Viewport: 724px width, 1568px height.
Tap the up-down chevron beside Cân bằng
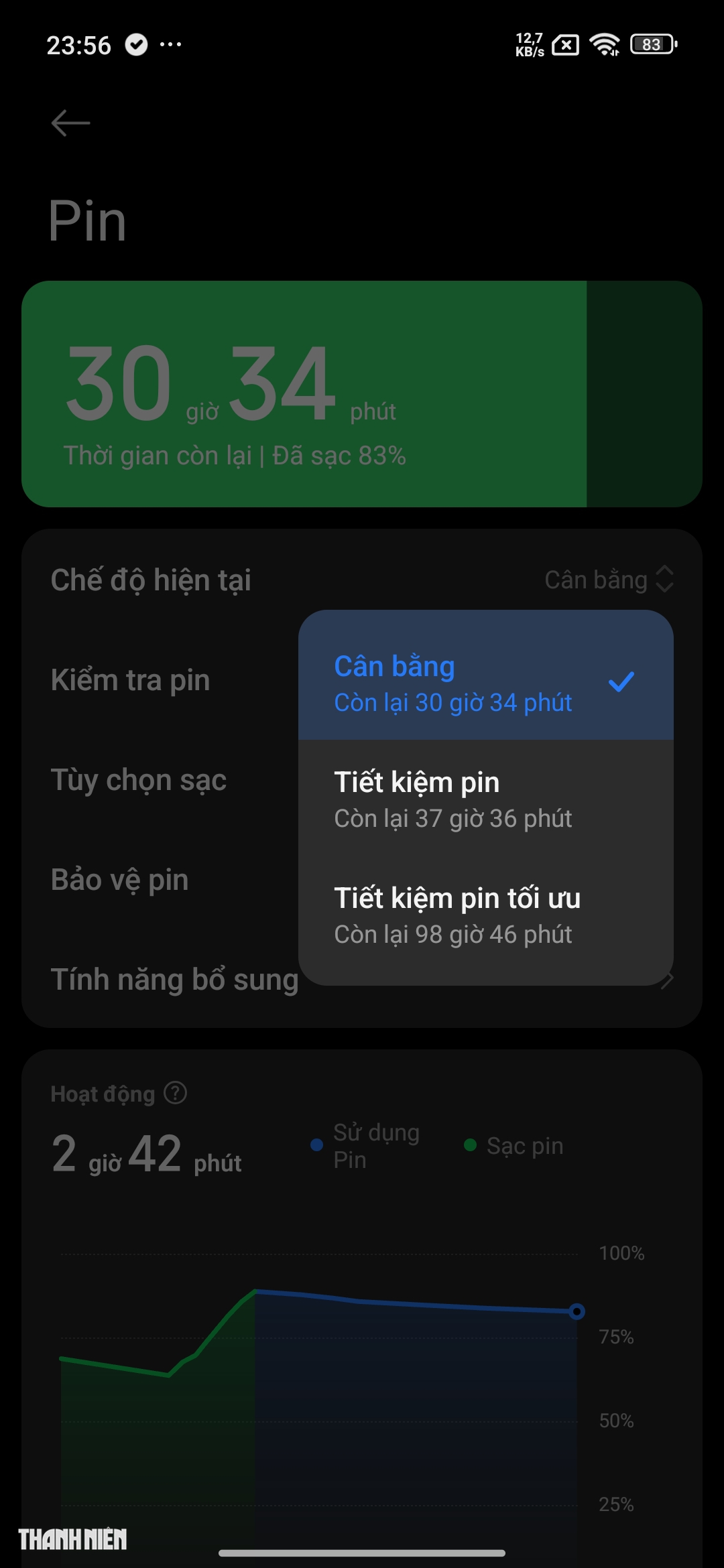pyautogui.click(x=666, y=580)
